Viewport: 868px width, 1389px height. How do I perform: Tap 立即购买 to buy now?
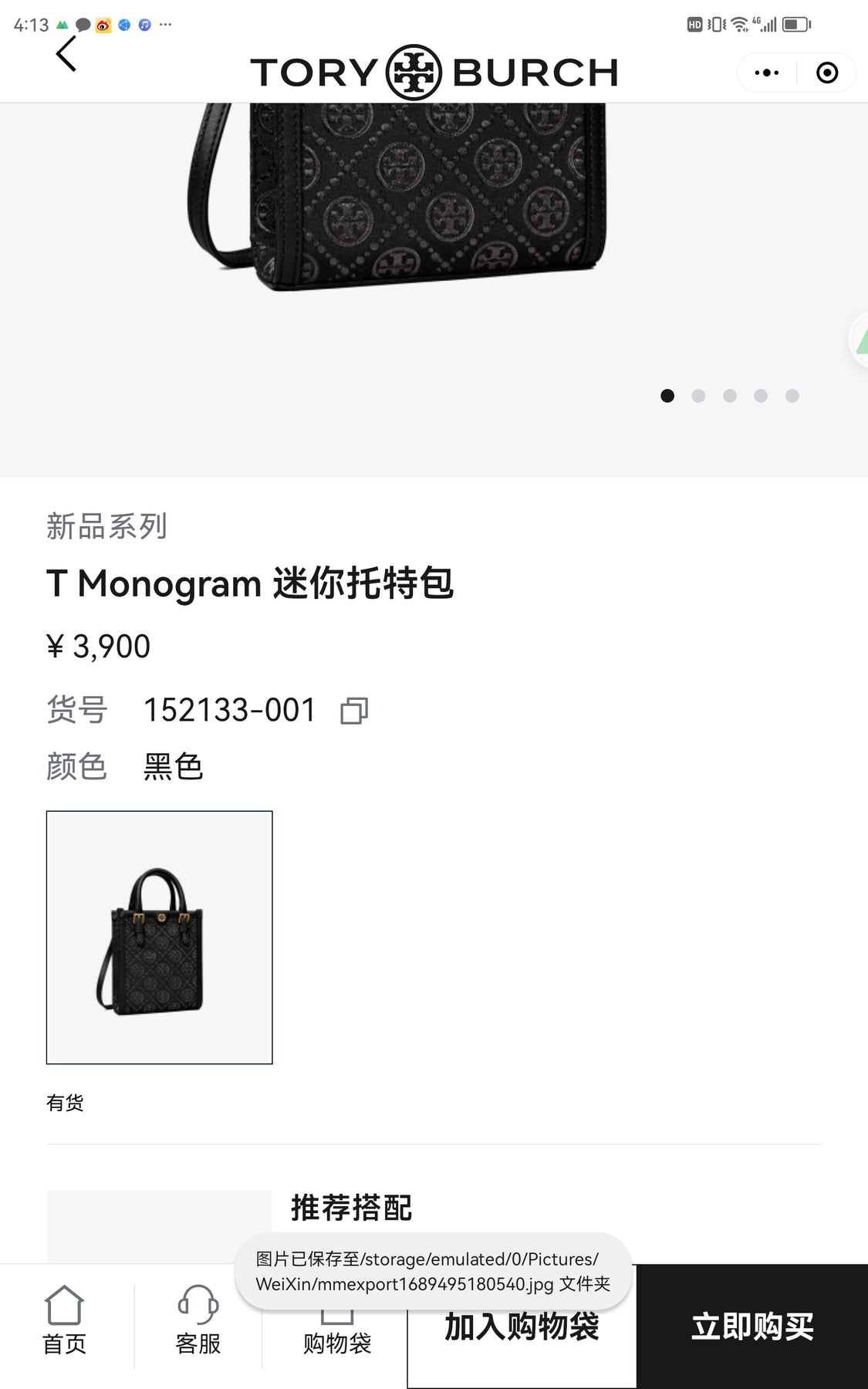point(752,1326)
